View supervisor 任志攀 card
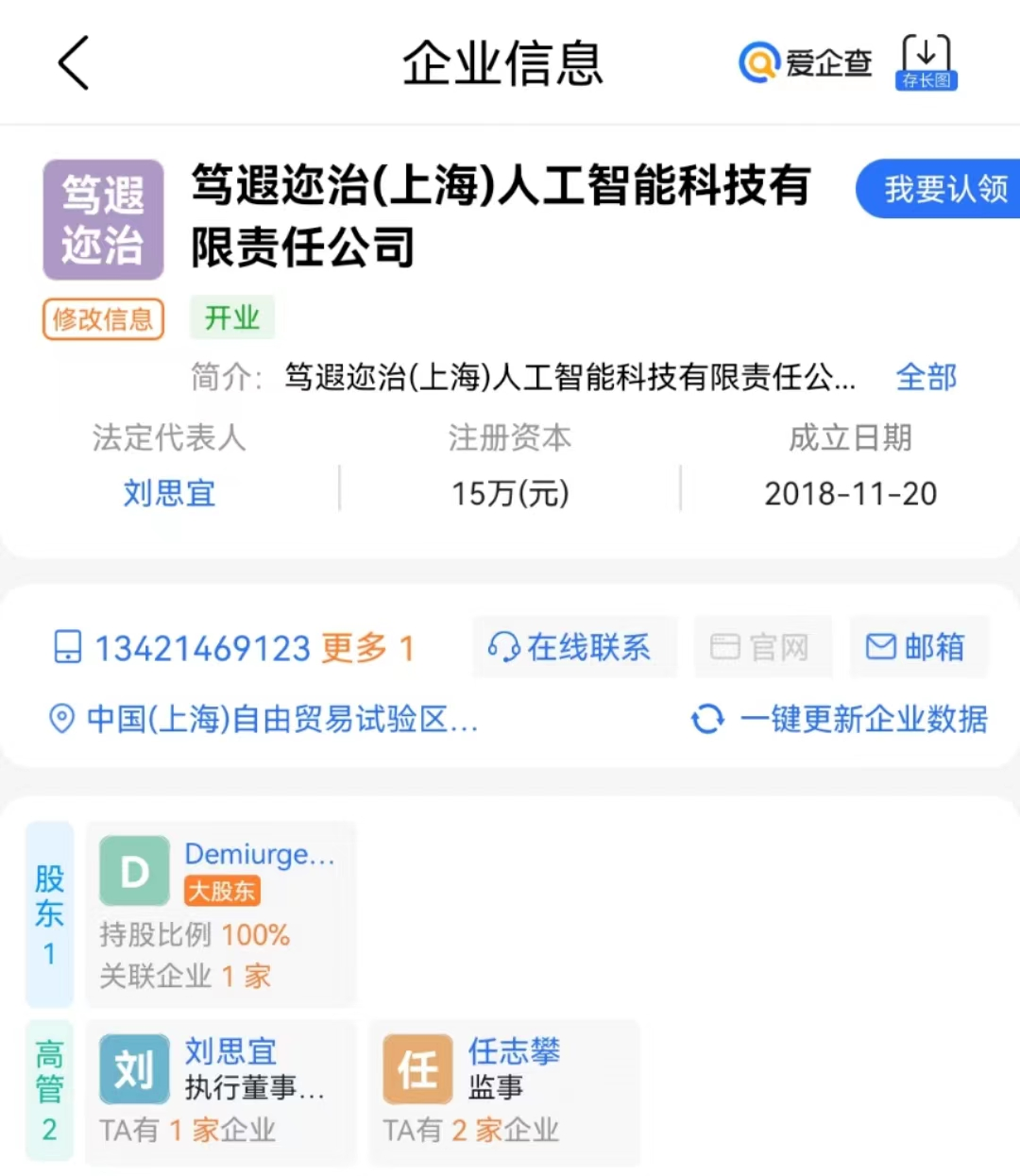 503,1091
